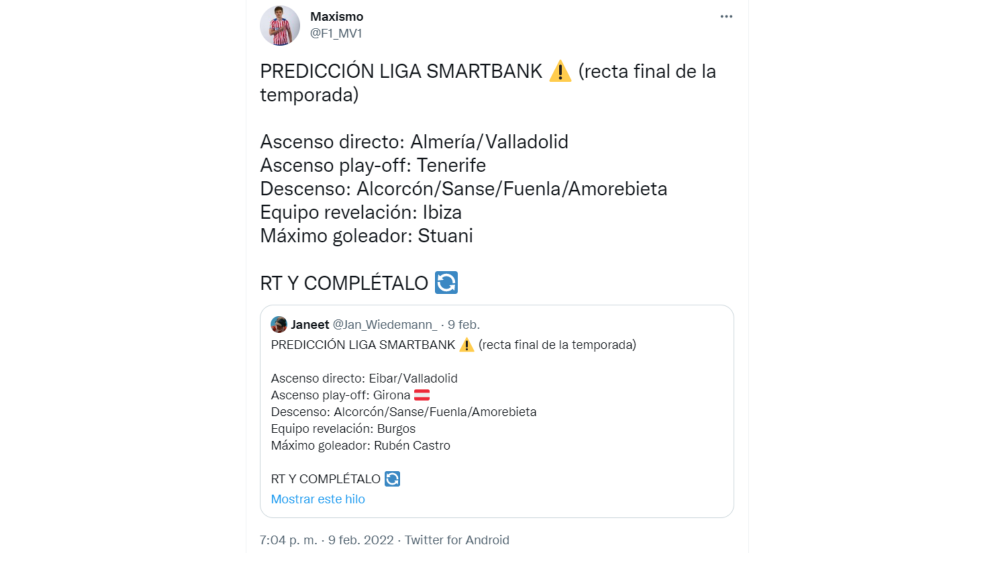Open Maximismo's profile picture

tap(280, 25)
